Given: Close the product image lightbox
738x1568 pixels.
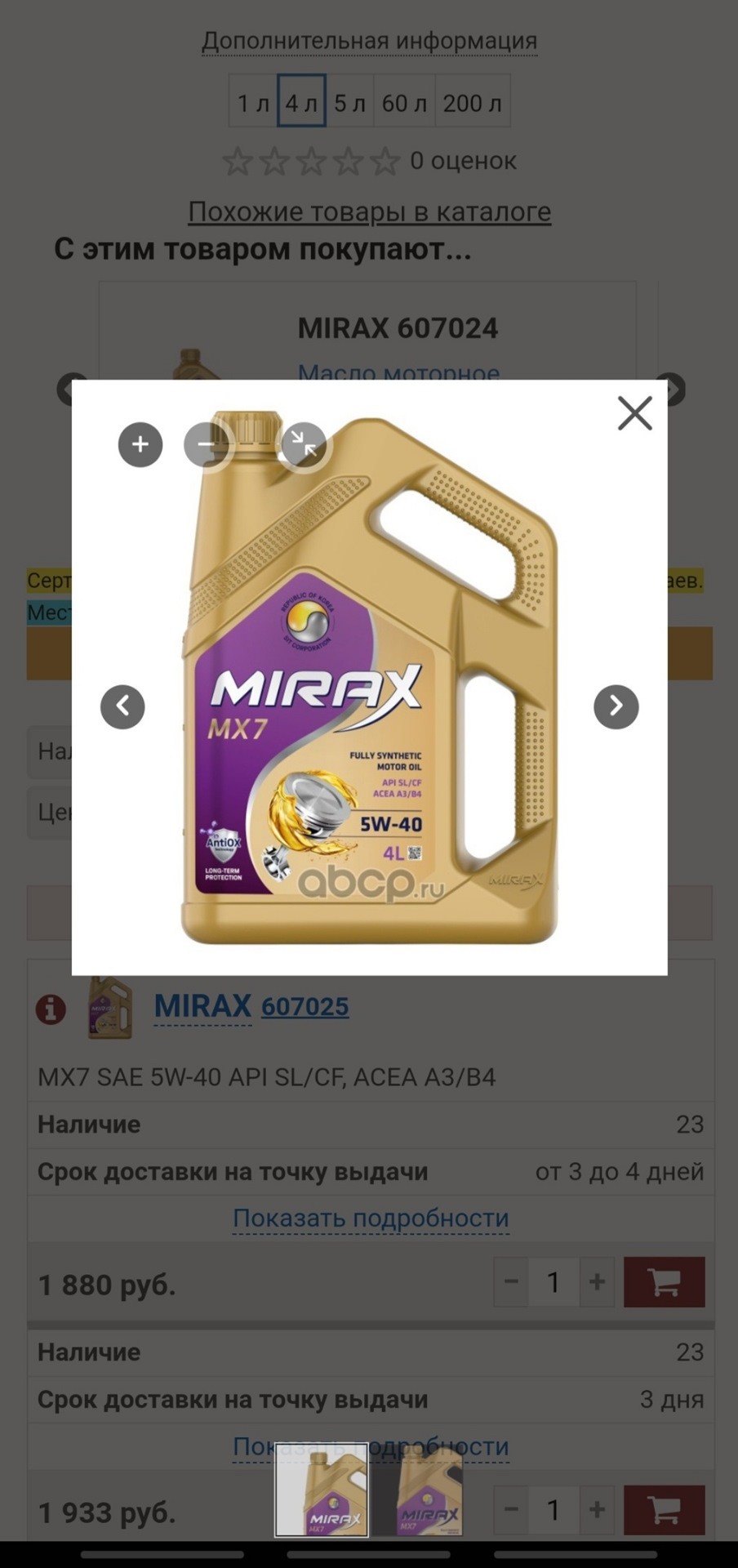Looking at the screenshot, I should tap(634, 413).
